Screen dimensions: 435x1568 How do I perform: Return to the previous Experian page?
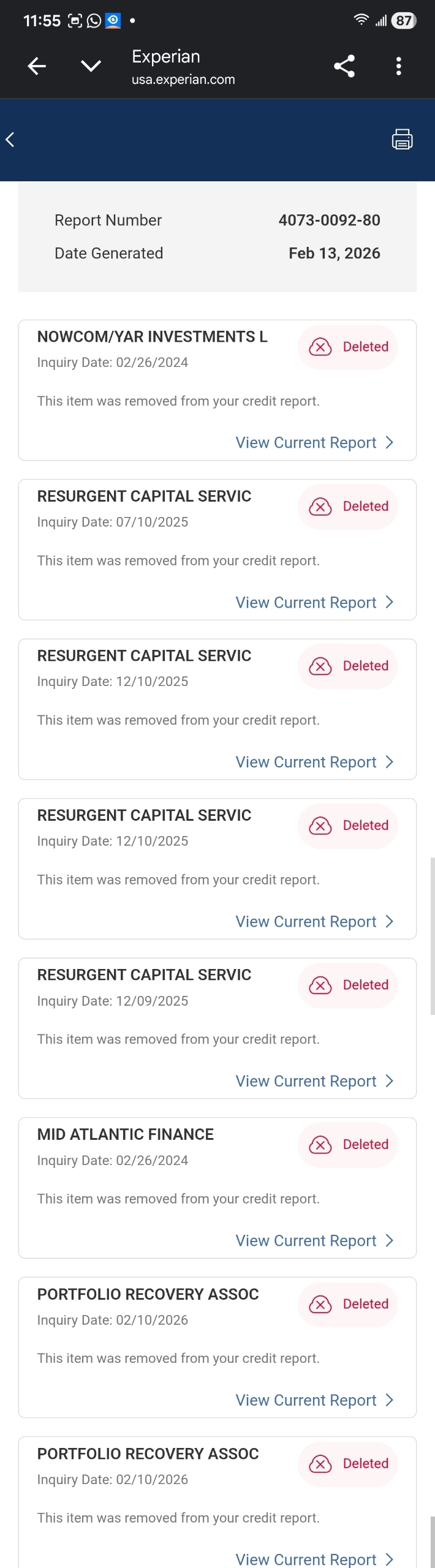10,140
